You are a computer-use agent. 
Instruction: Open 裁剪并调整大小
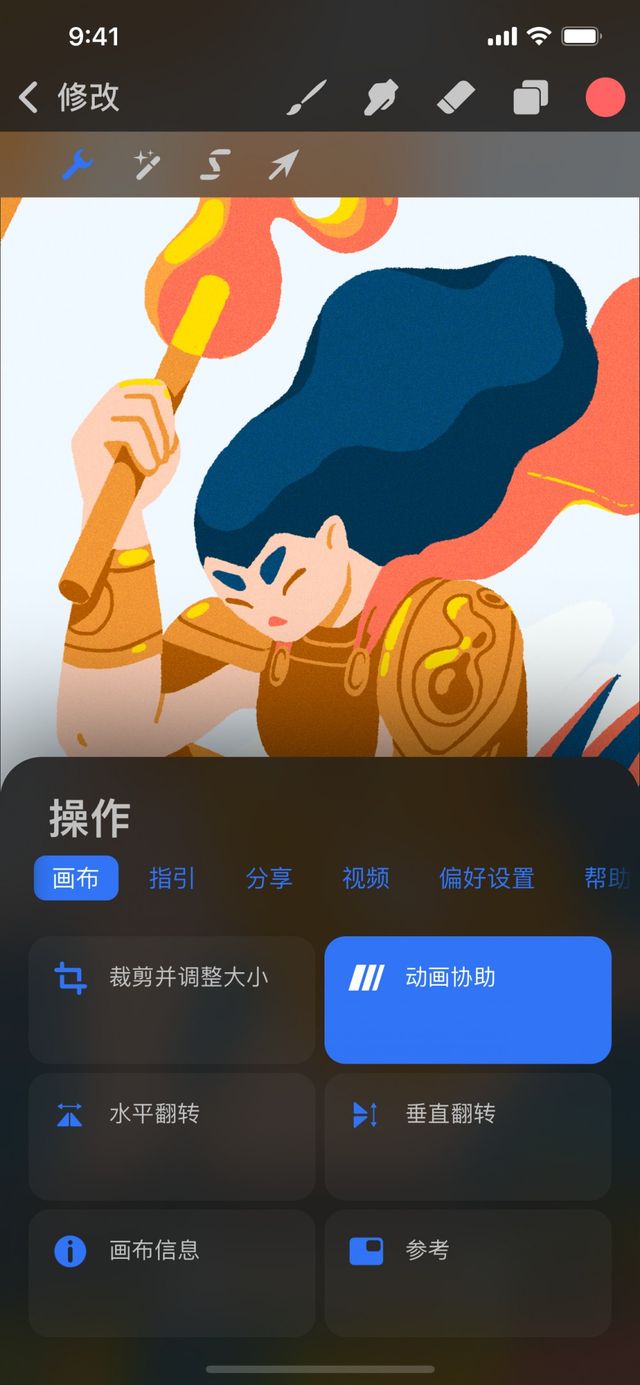(171, 999)
